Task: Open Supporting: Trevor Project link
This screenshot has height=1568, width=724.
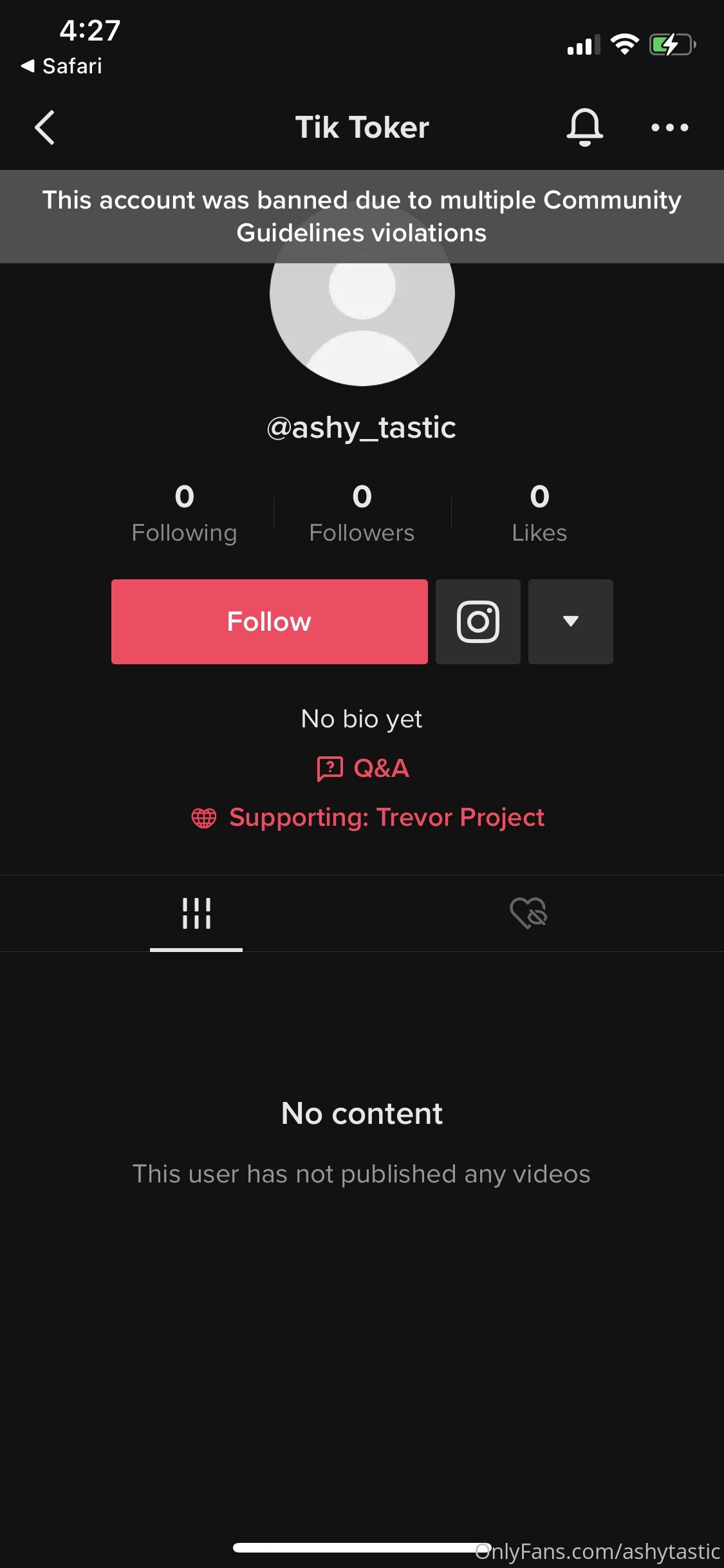Action: tap(368, 817)
